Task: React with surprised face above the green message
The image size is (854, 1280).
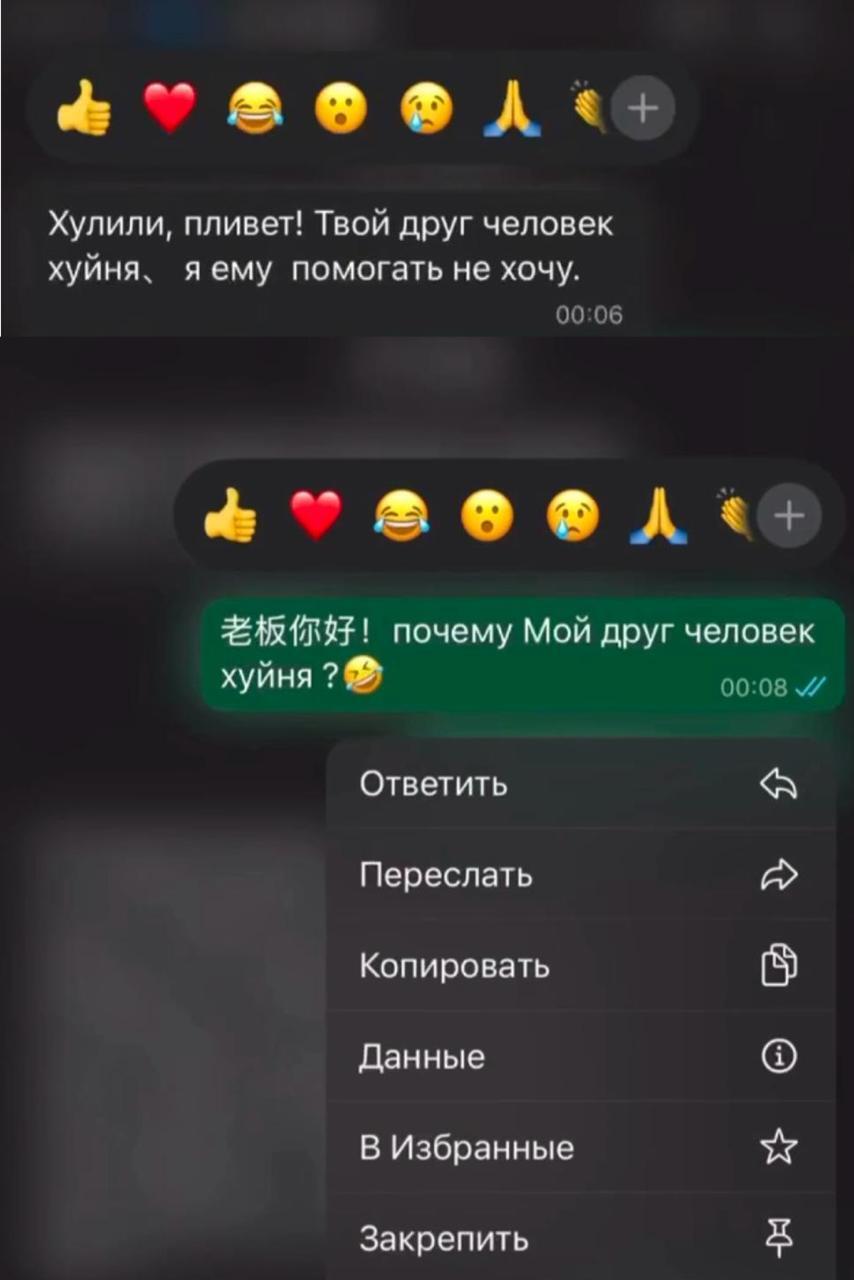Action: click(x=486, y=517)
